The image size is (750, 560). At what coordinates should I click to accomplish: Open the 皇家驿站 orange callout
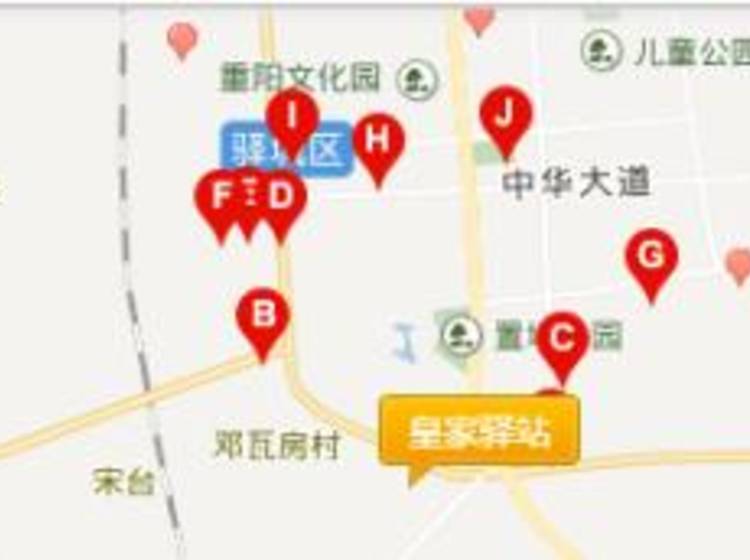click(479, 431)
